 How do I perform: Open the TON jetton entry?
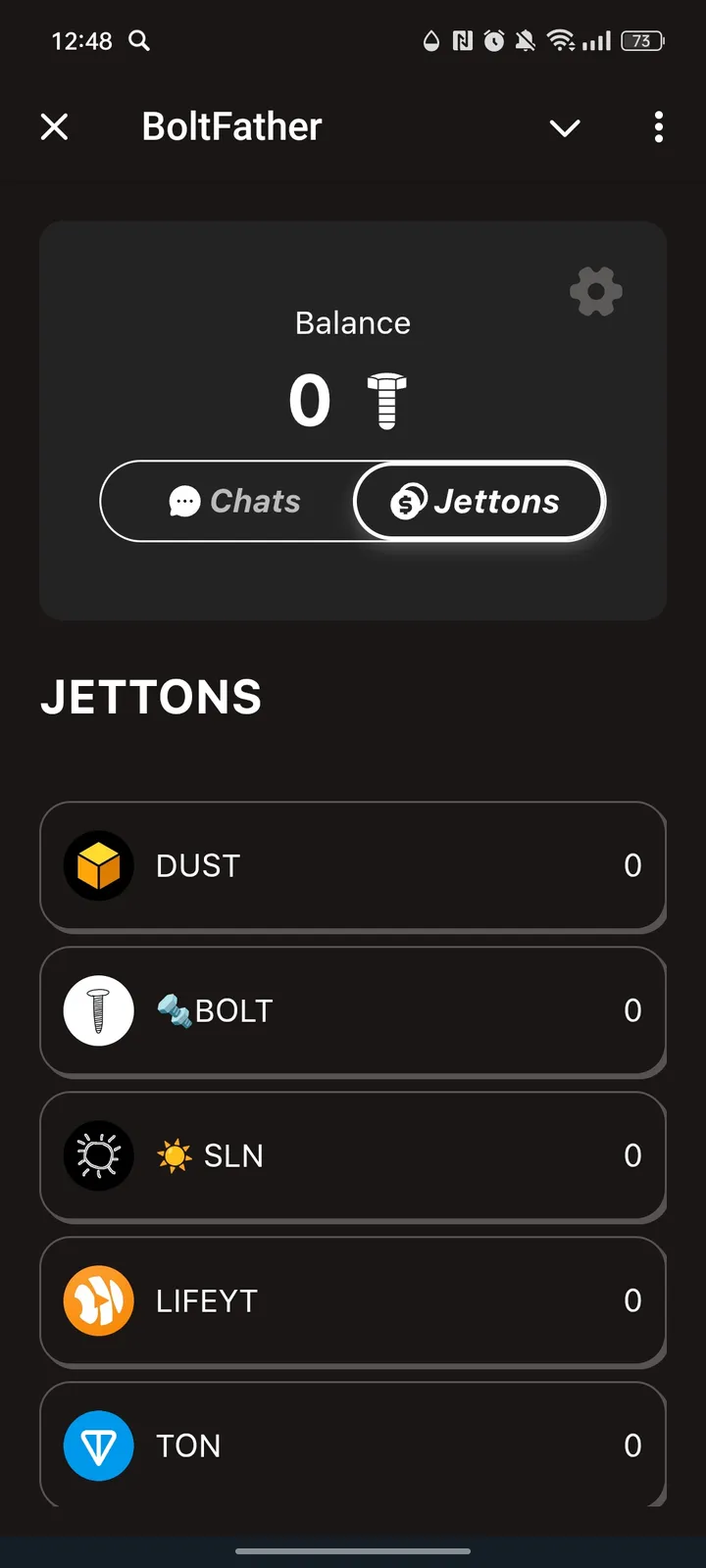pyautogui.click(x=353, y=1445)
